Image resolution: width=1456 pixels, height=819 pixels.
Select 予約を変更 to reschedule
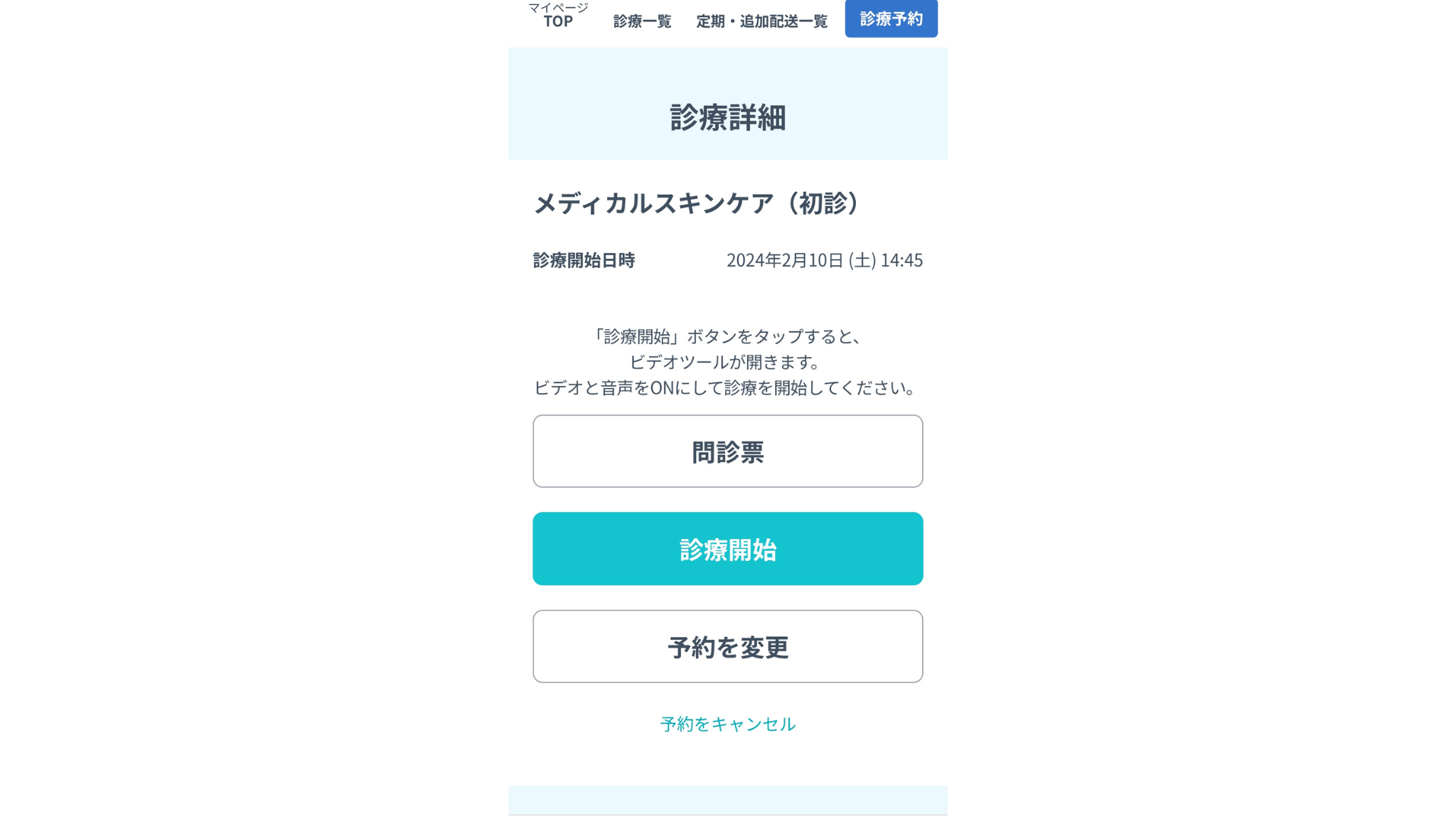tap(727, 646)
